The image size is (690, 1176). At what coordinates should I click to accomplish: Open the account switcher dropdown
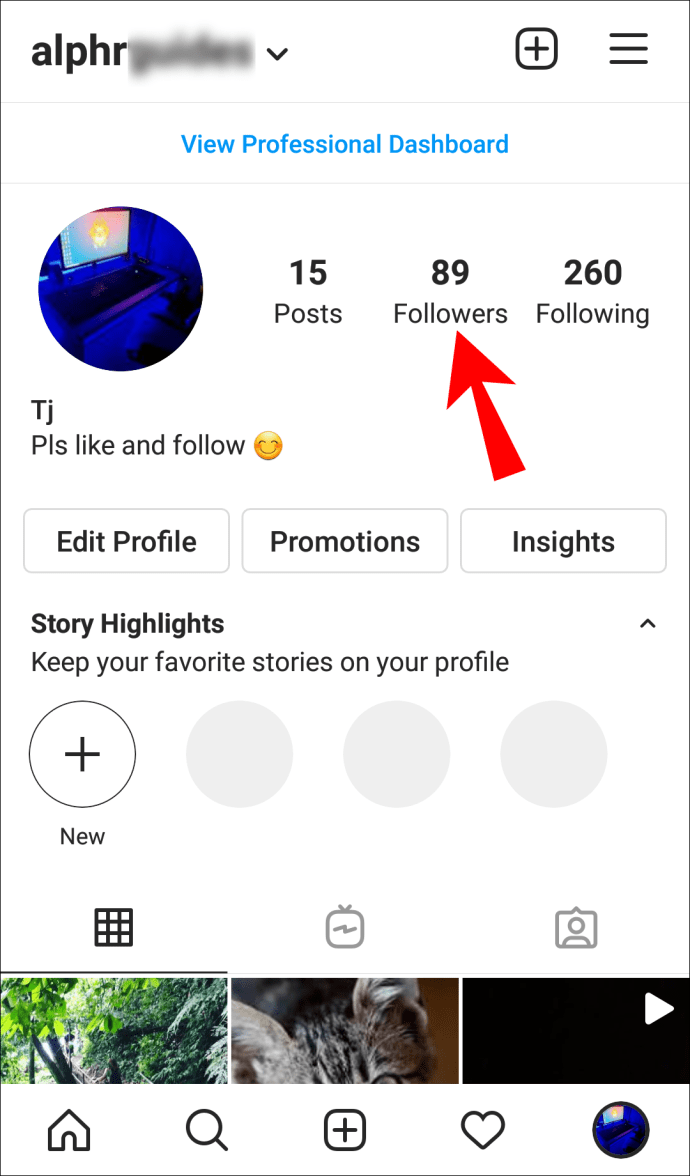coord(277,54)
